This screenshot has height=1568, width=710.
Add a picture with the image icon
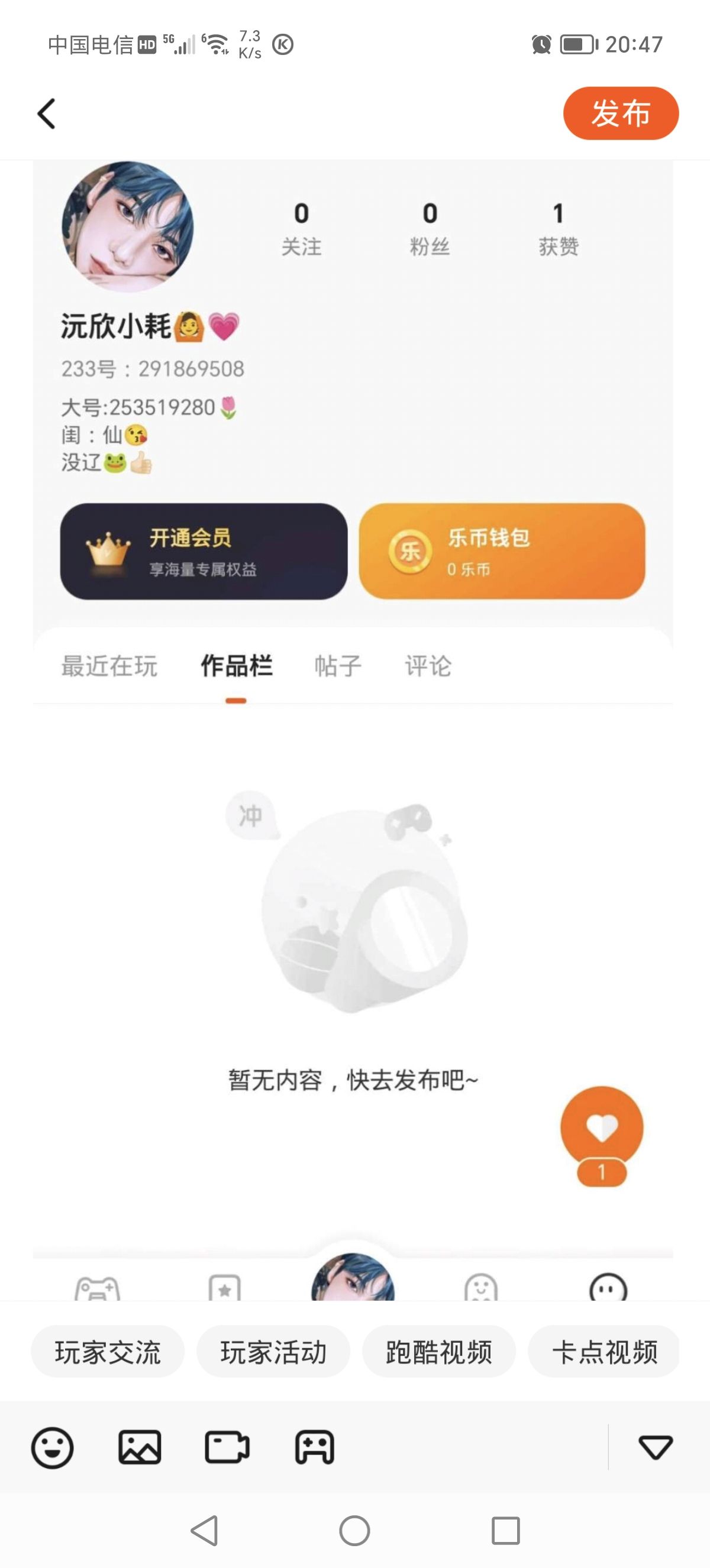(140, 1447)
